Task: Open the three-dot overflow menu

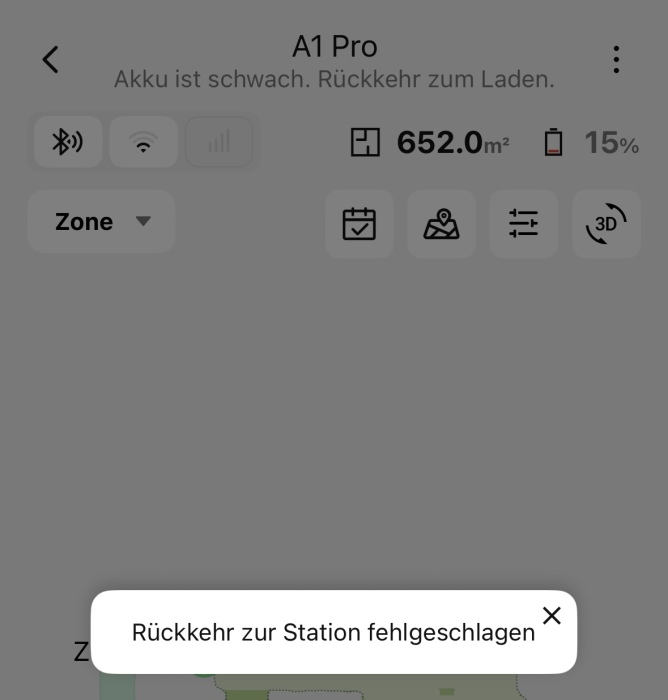Action: tap(616, 60)
